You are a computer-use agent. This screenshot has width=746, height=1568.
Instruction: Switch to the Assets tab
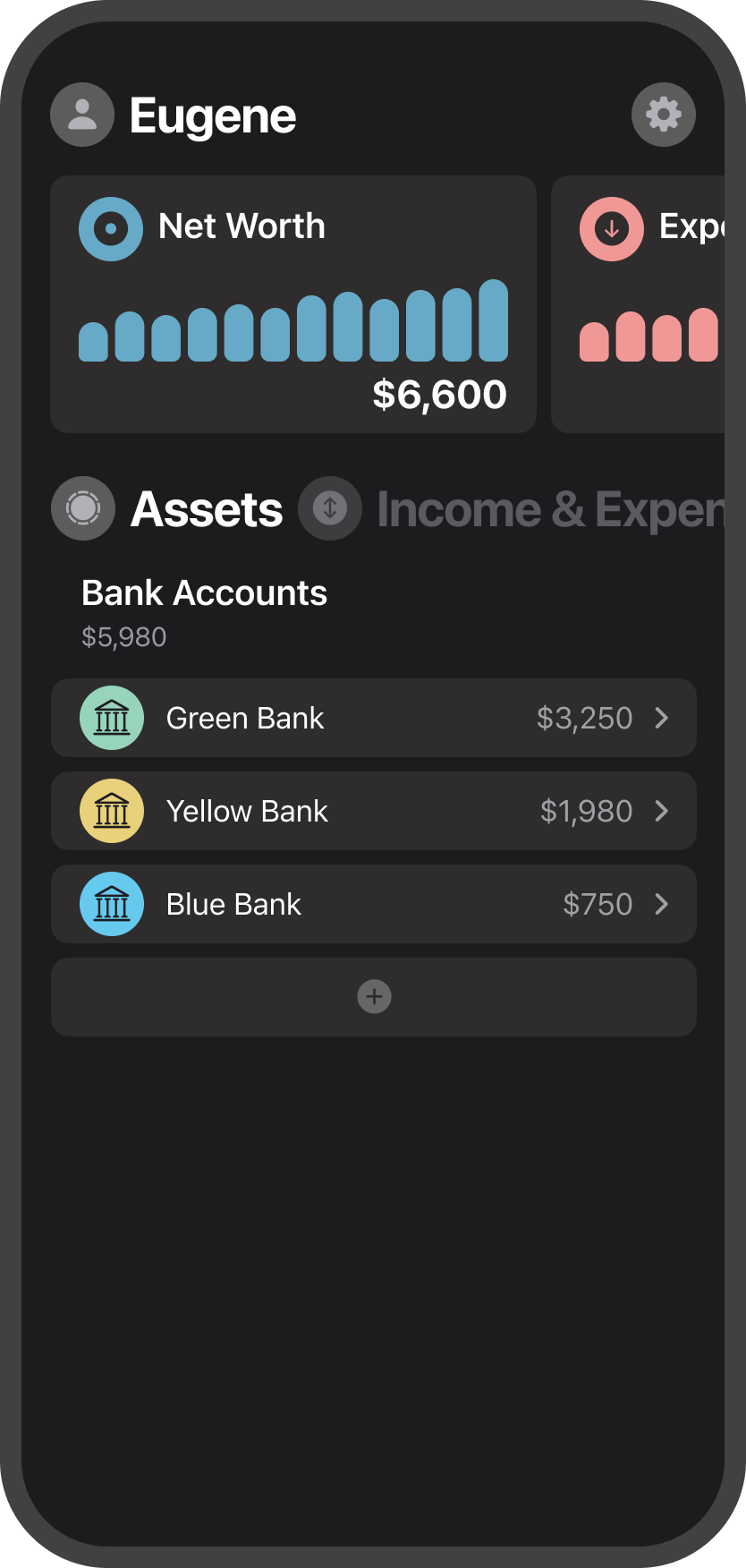[x=207, y=508]
